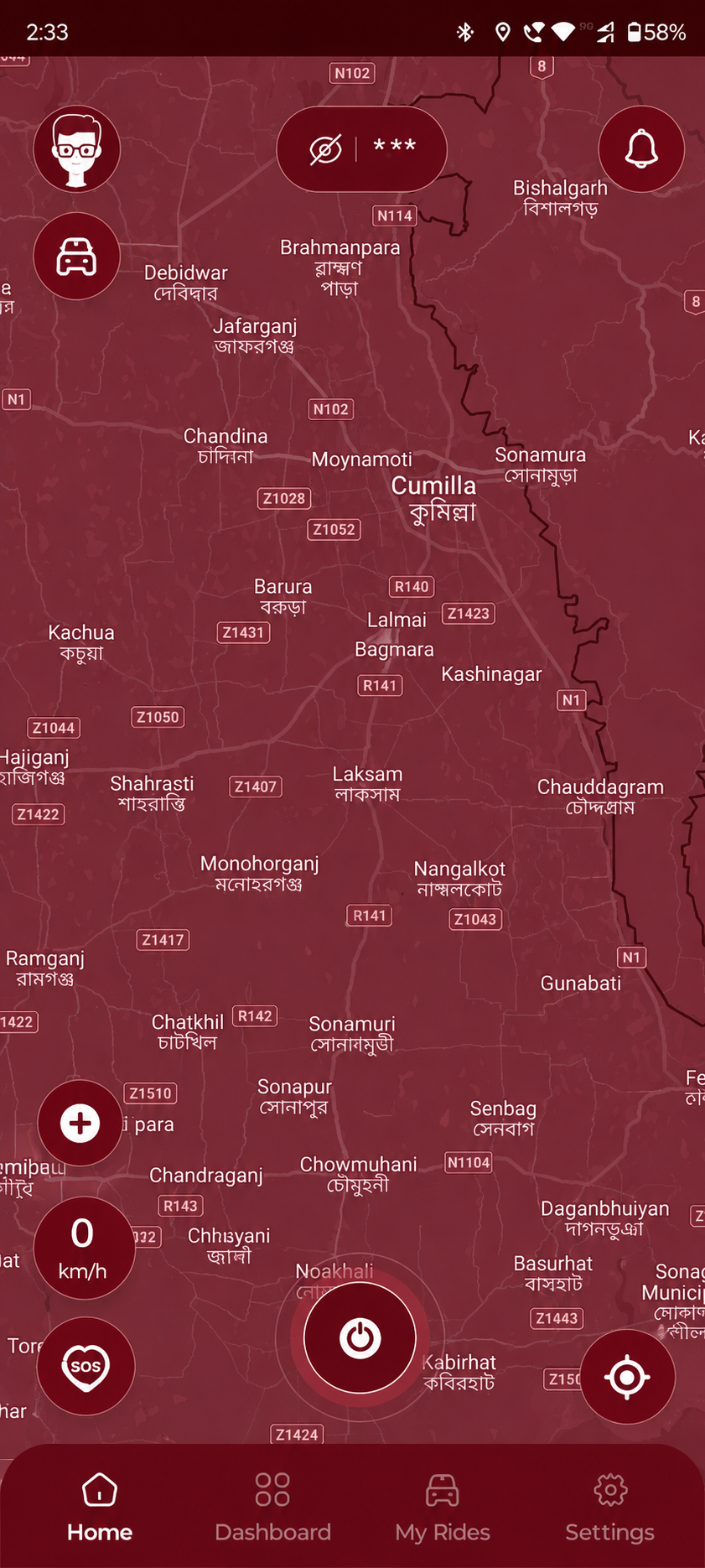Go to the Settings tab
The width and height of the screenshot is (705, 1568).
point(610,1507)
